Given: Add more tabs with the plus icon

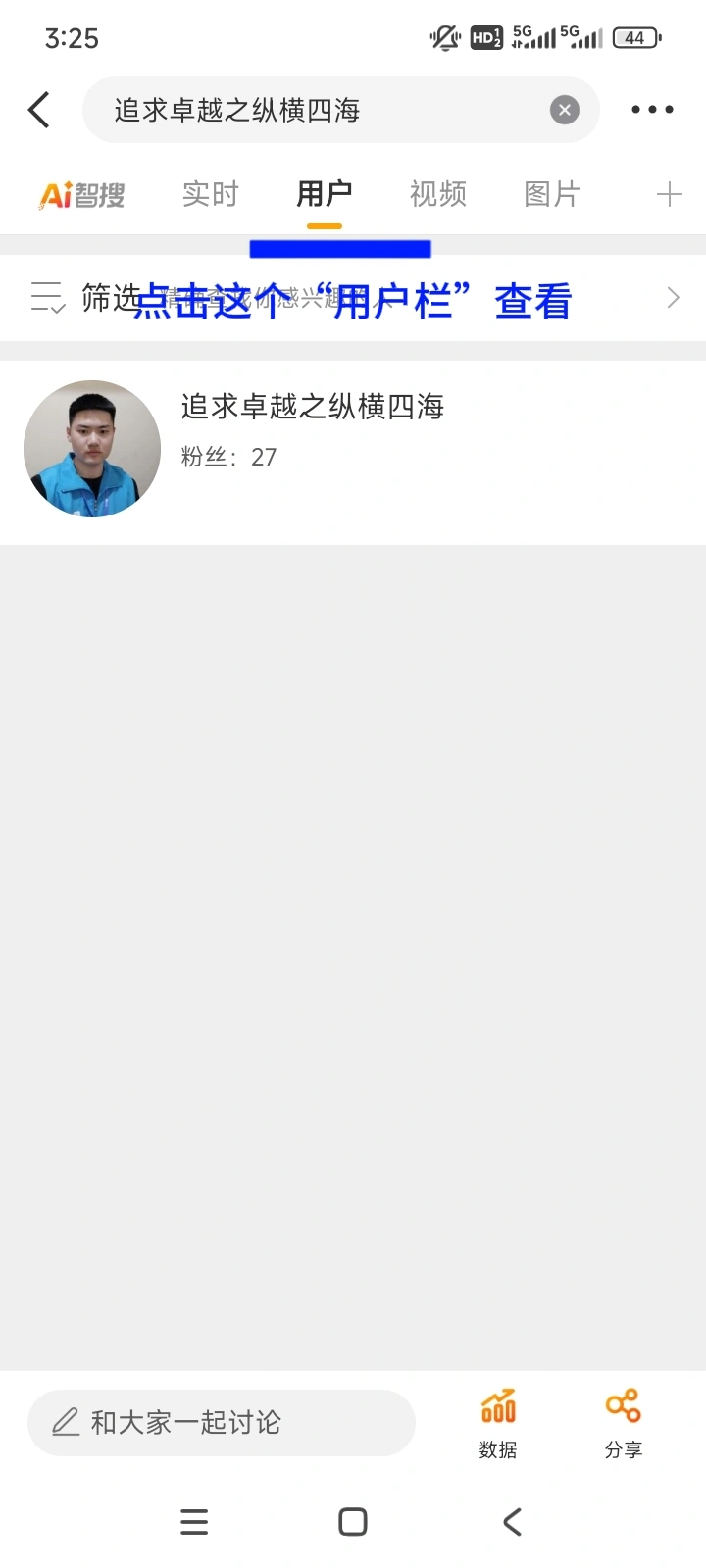Looking at the screenshot, I should pyautogui.click(x=669, y=195).
